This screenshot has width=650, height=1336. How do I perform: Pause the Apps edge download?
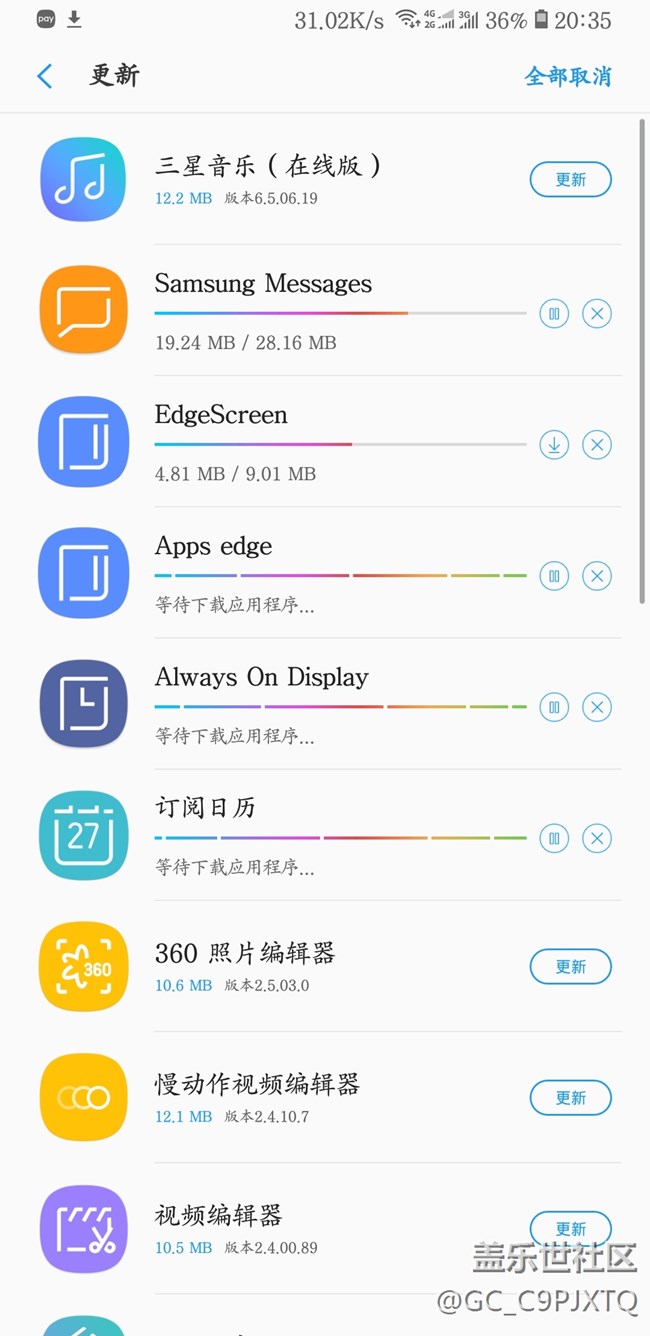pyautogui.click(x=553, y=576)
